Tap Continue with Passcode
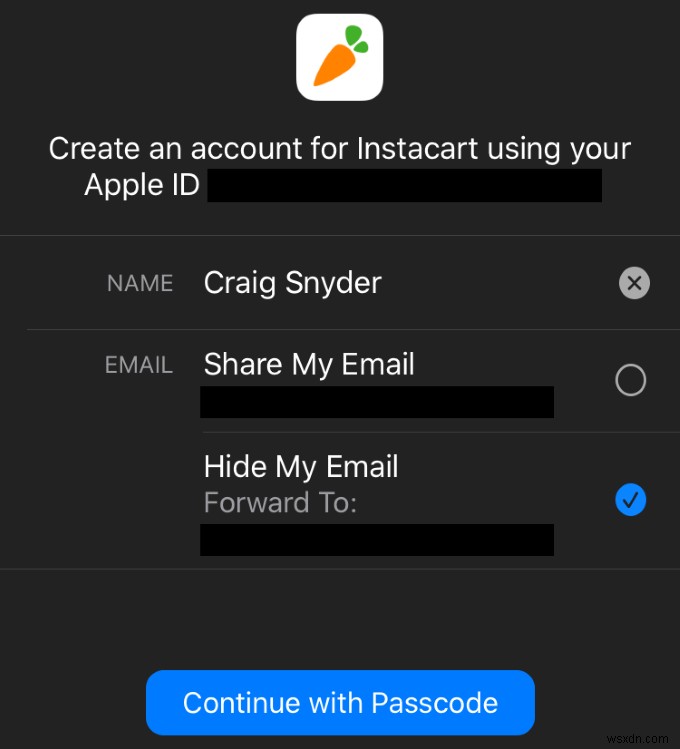 pos(340,703)
